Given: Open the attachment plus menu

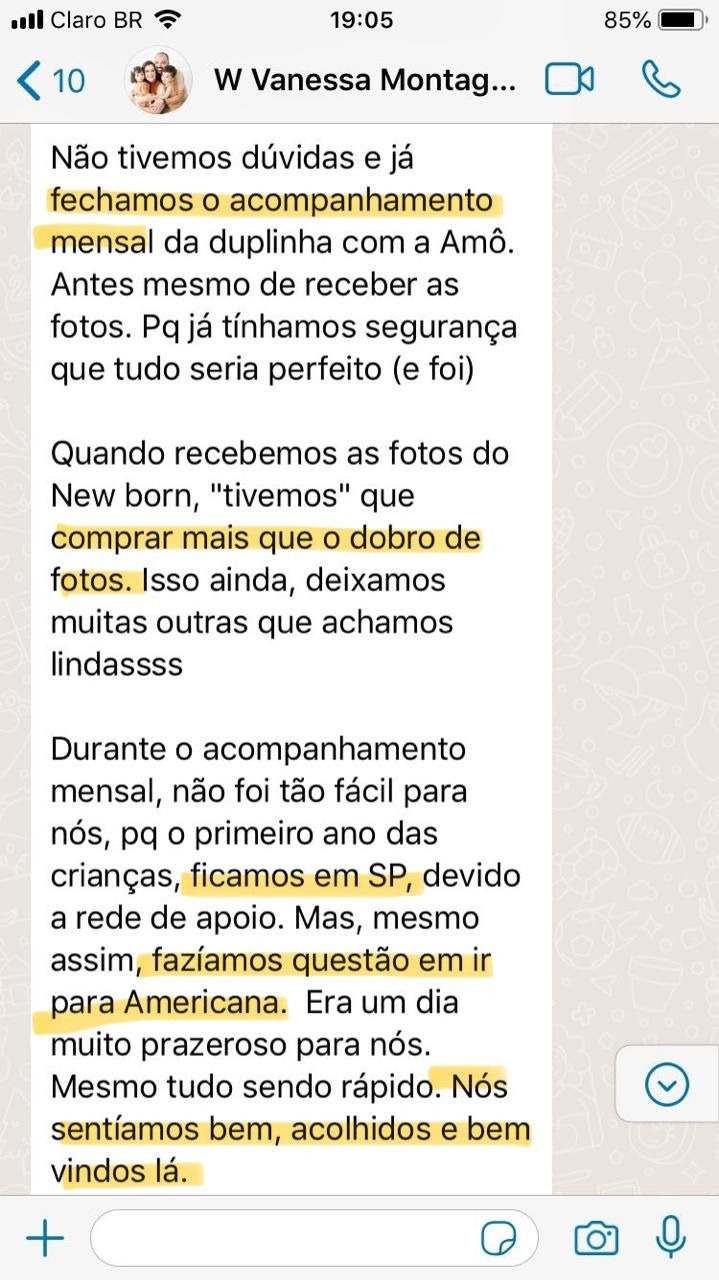Looking at the screenshot, I should (44, 1239).
